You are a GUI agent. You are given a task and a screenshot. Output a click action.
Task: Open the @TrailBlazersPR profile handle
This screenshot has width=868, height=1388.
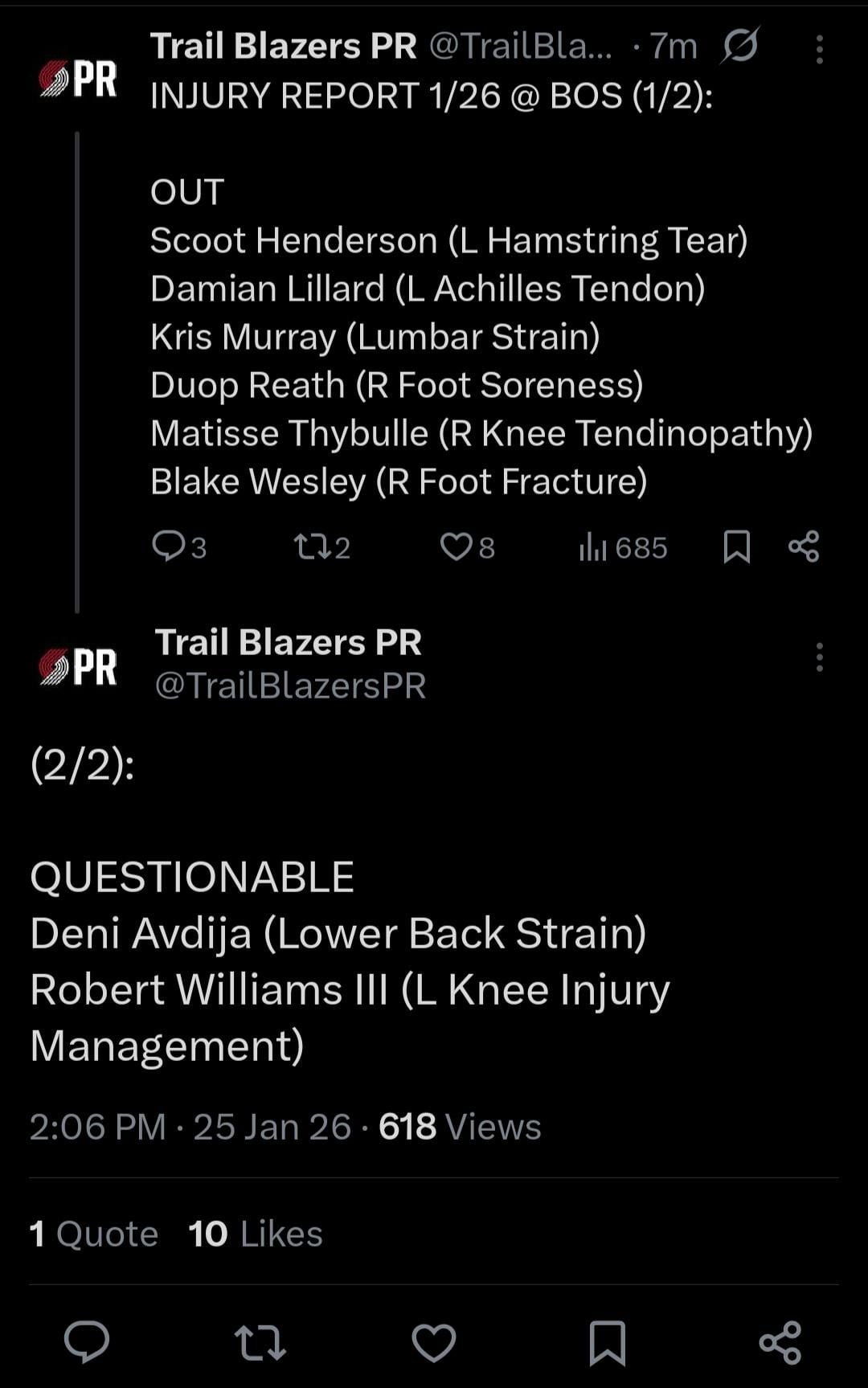[290, 686]
